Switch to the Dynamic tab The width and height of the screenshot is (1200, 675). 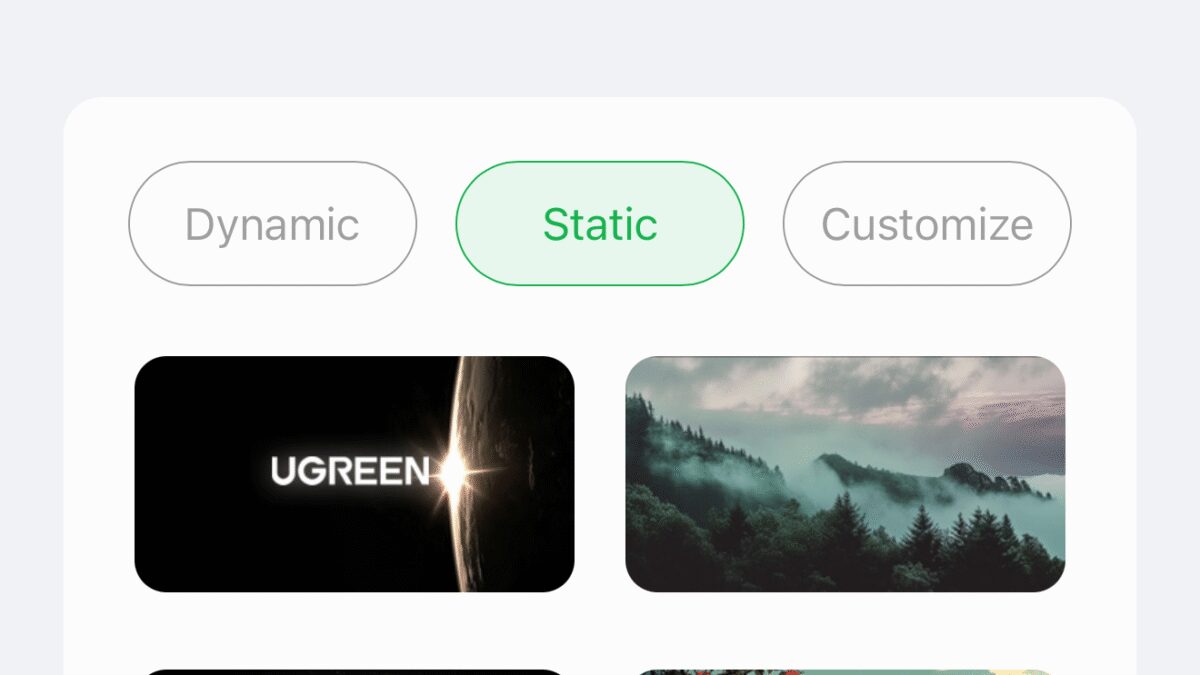[x=272, y=224]
